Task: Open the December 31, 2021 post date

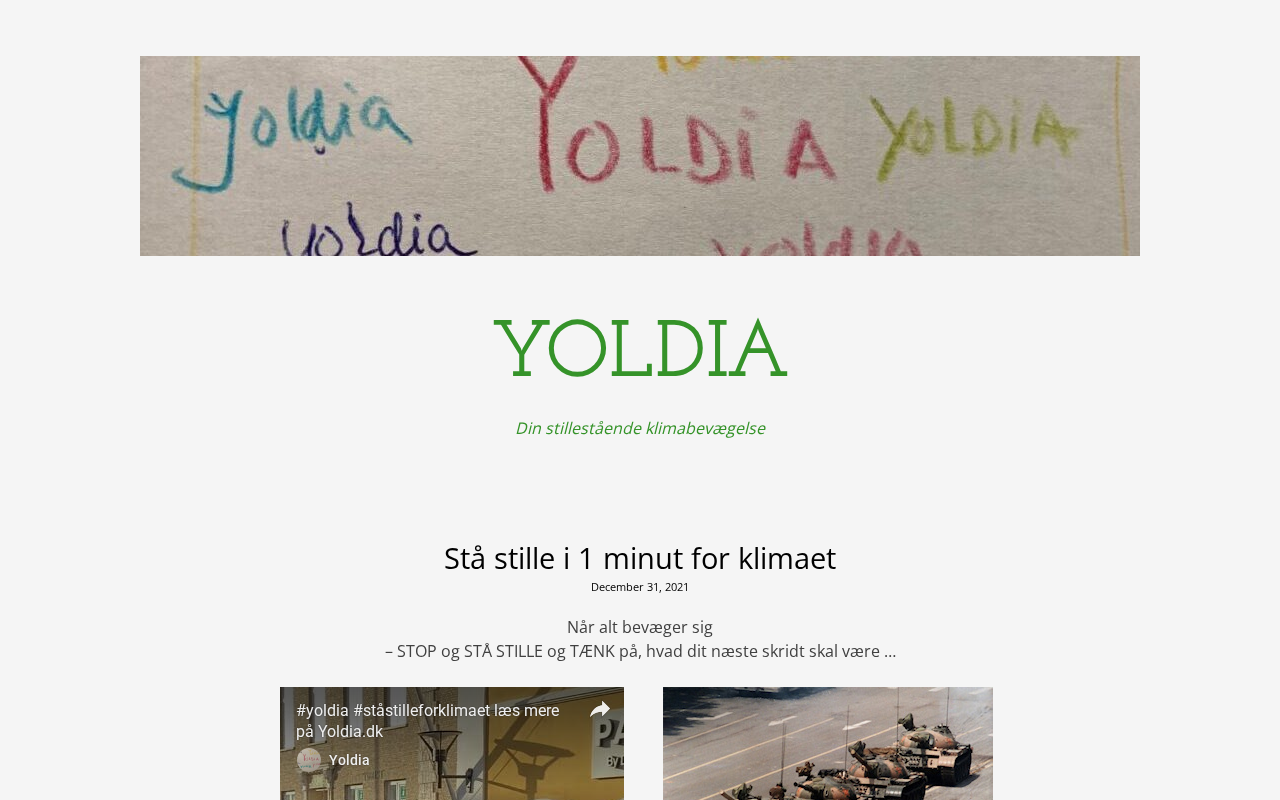Action: 640,587
